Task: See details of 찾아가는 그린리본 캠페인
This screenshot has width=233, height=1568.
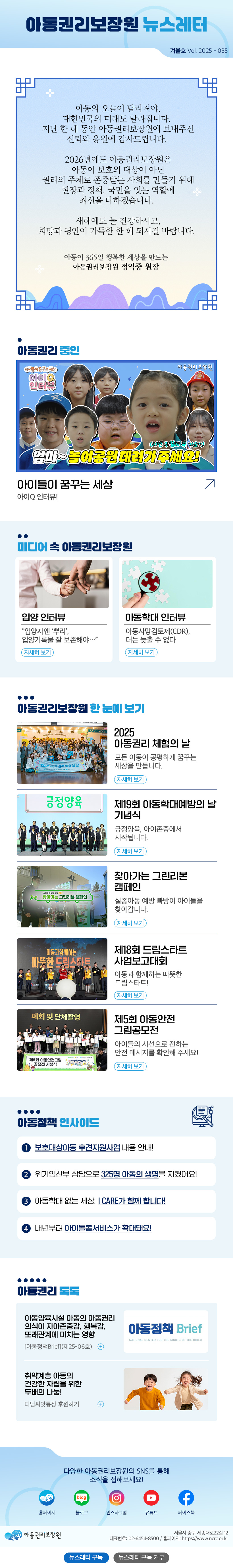Action: point(130,923)
